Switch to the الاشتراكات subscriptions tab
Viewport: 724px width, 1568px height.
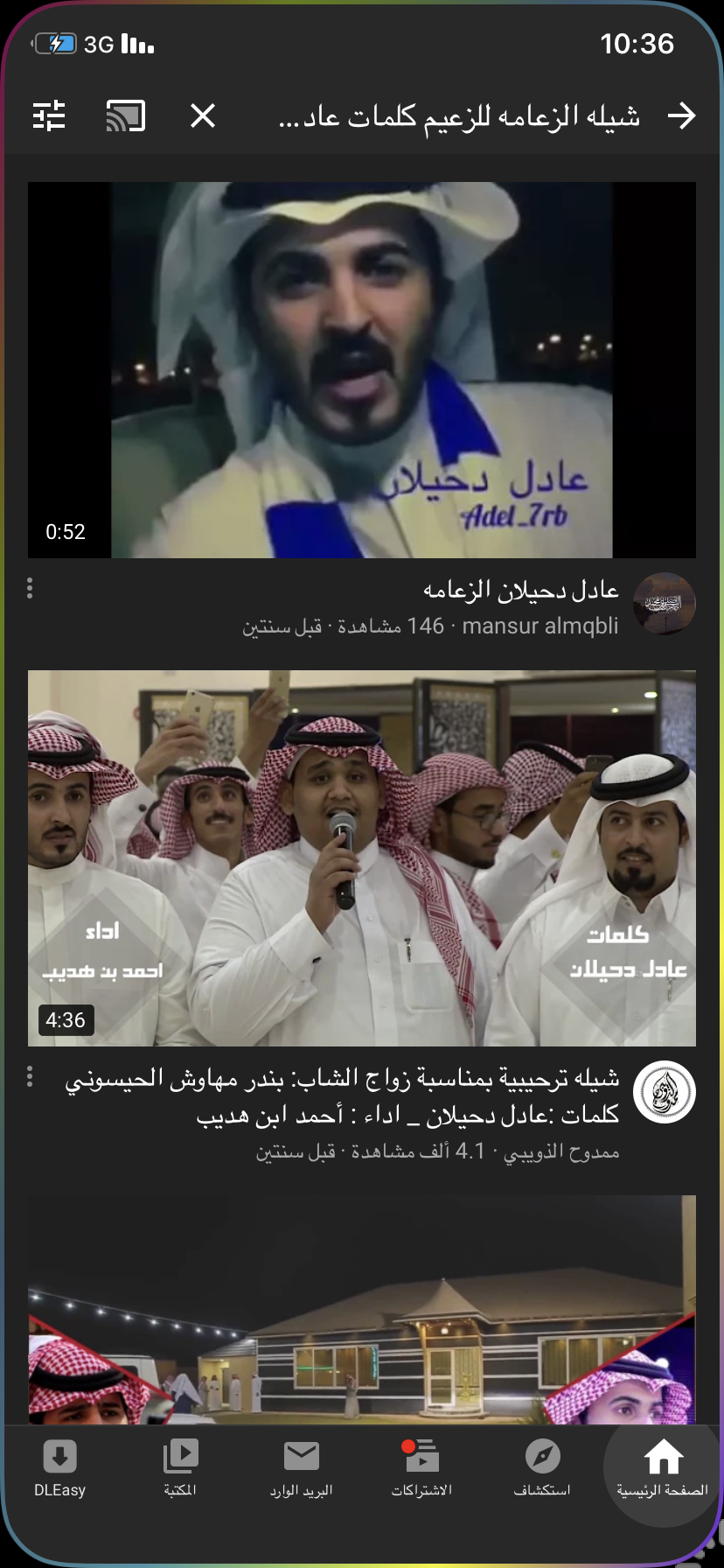coord(421,1468)
